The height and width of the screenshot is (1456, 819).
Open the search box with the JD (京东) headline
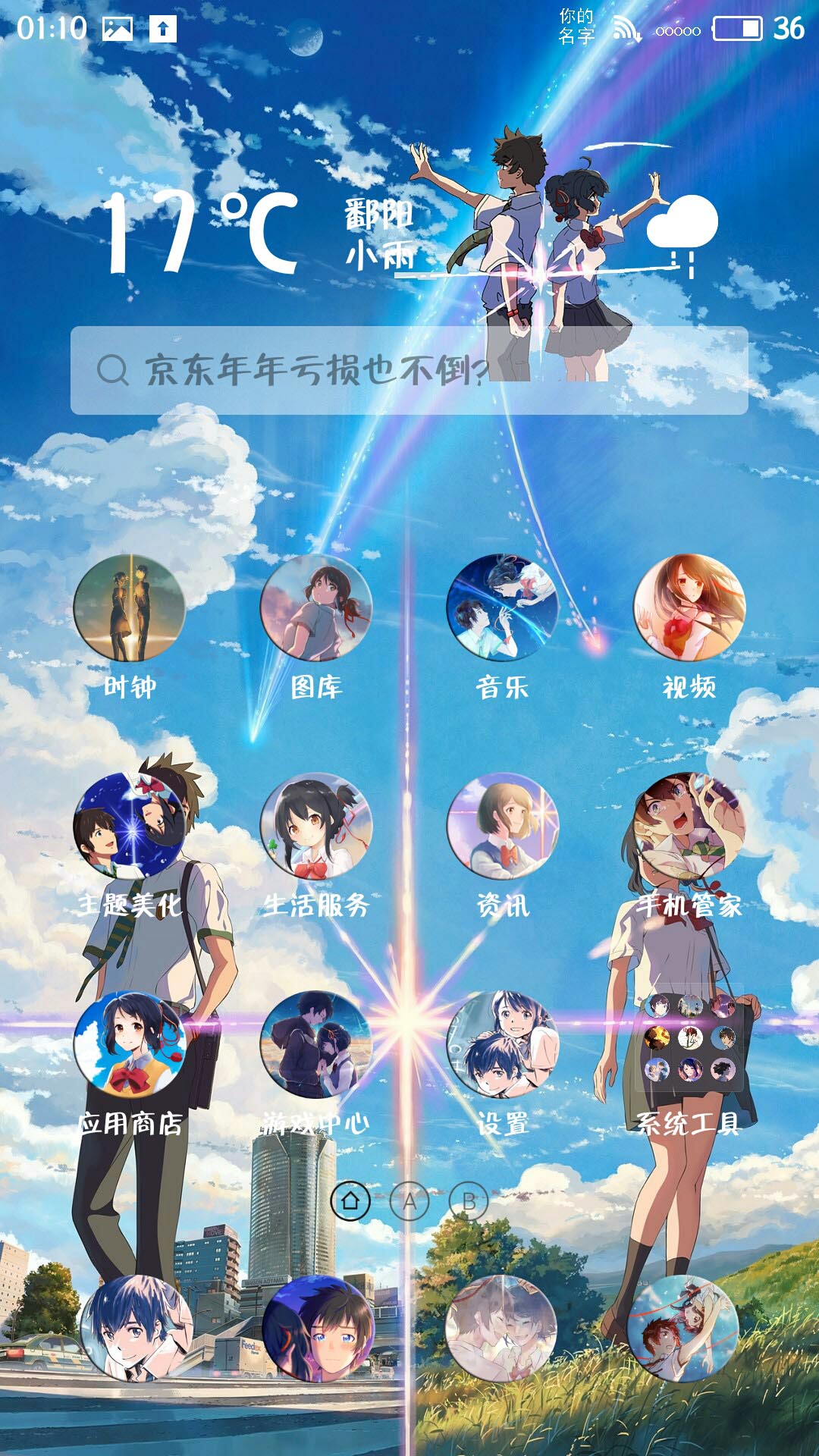click(x=409, y=370)
